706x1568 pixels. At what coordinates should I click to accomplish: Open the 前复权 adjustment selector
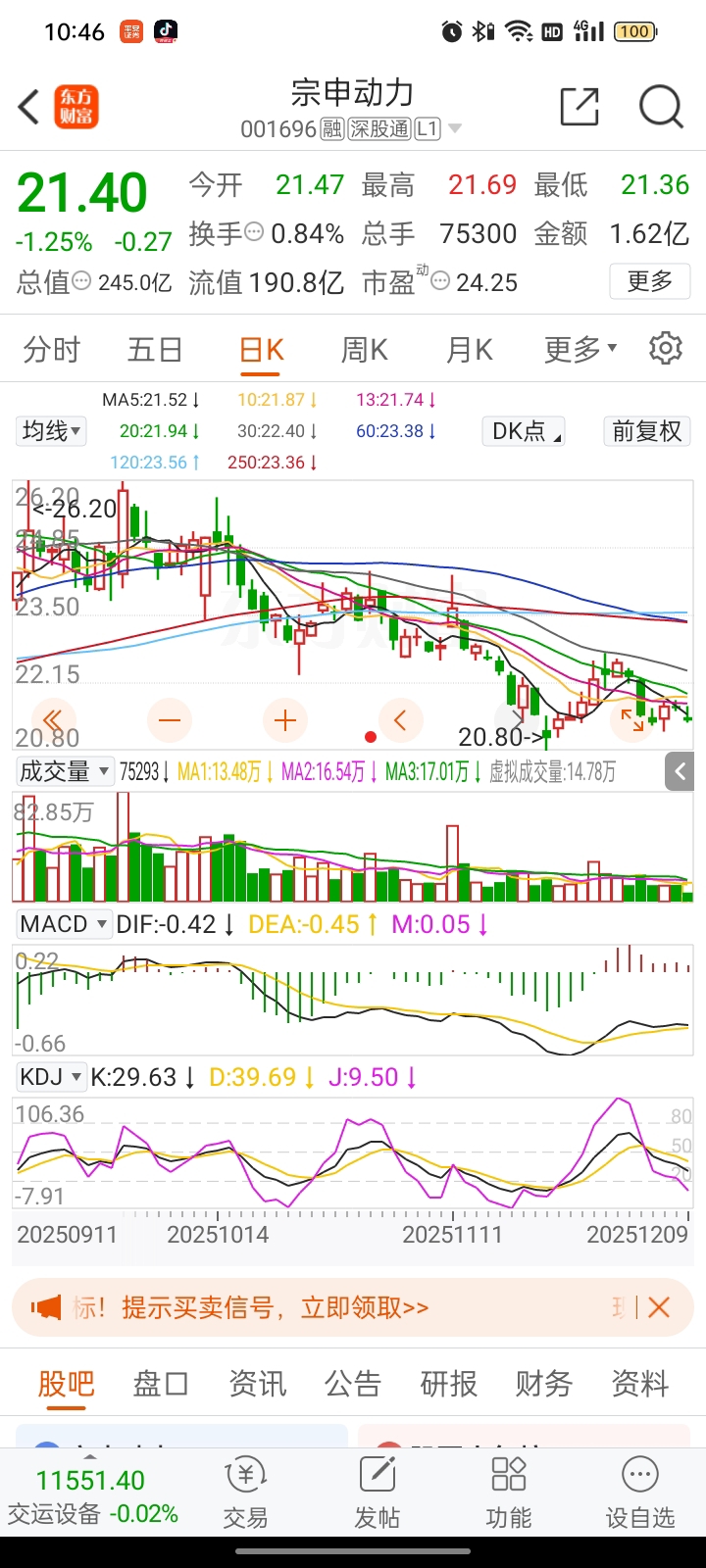[x=646, y=431]
